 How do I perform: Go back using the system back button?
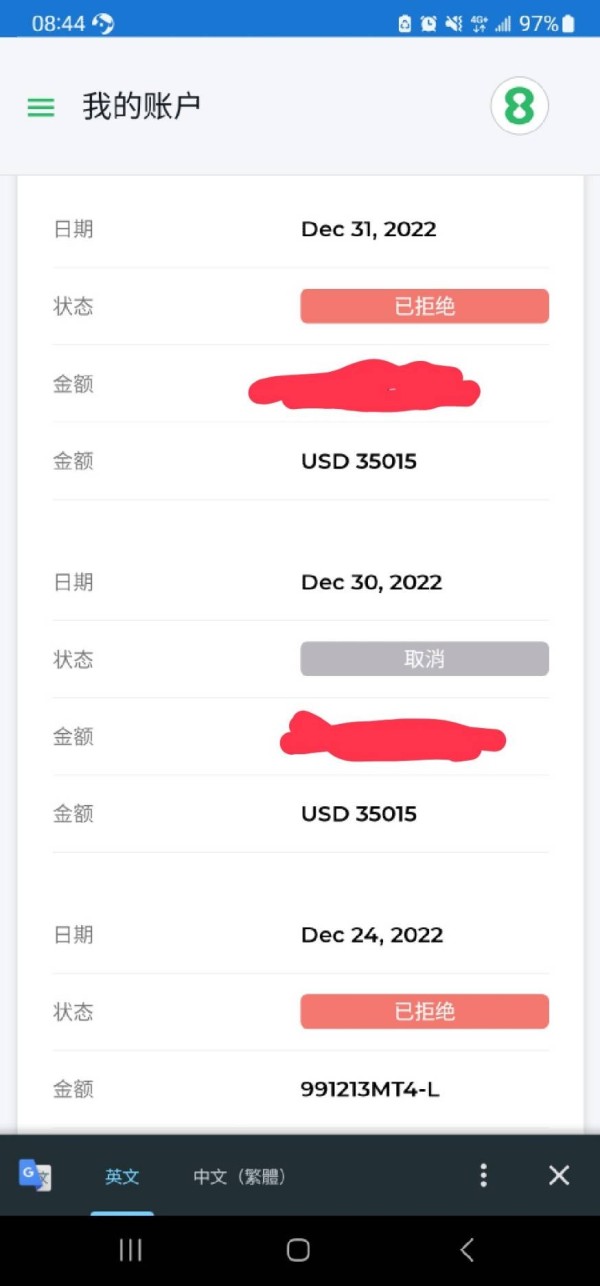click(466, 1249)
